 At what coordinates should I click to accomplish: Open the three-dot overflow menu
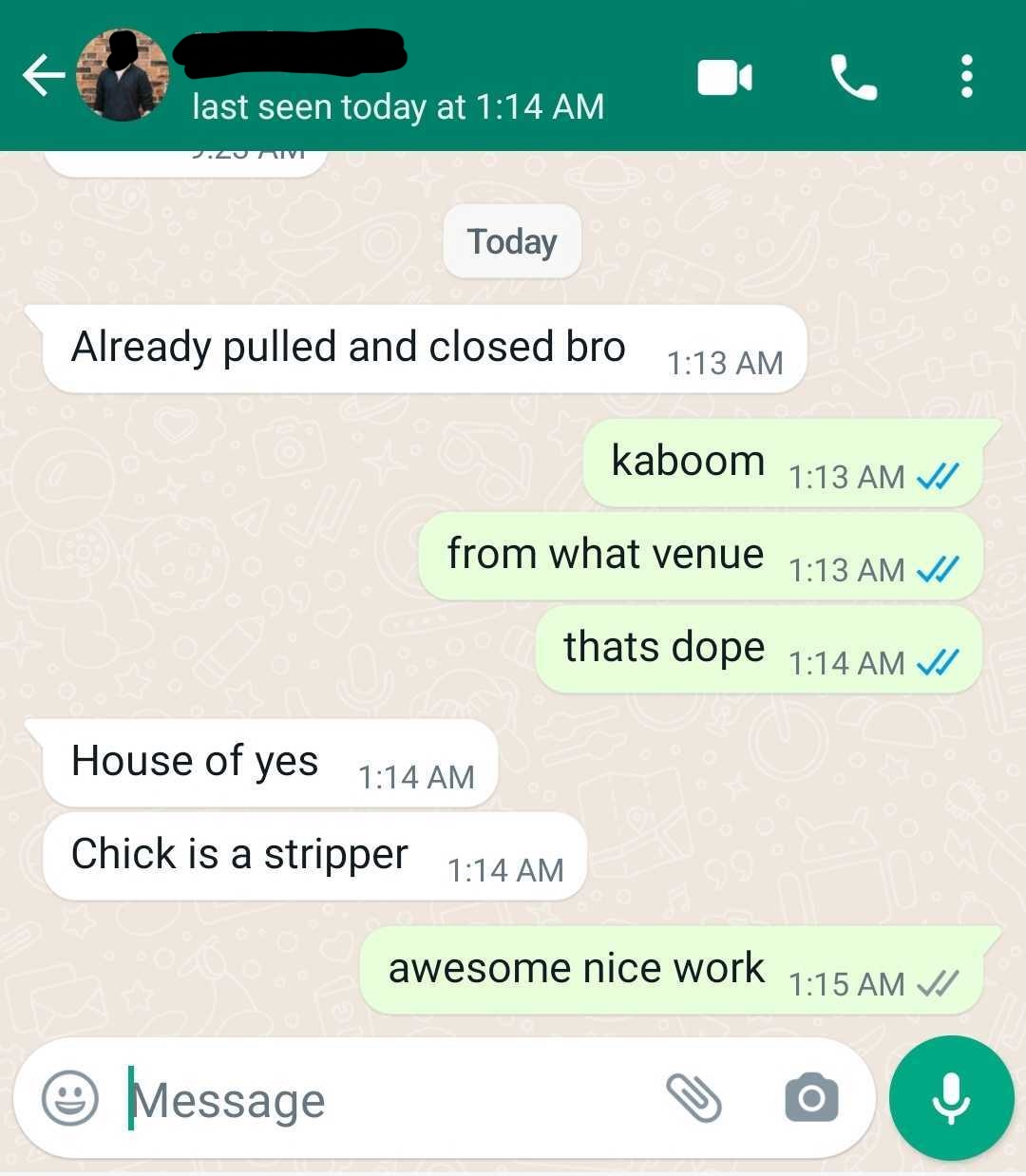966,76
